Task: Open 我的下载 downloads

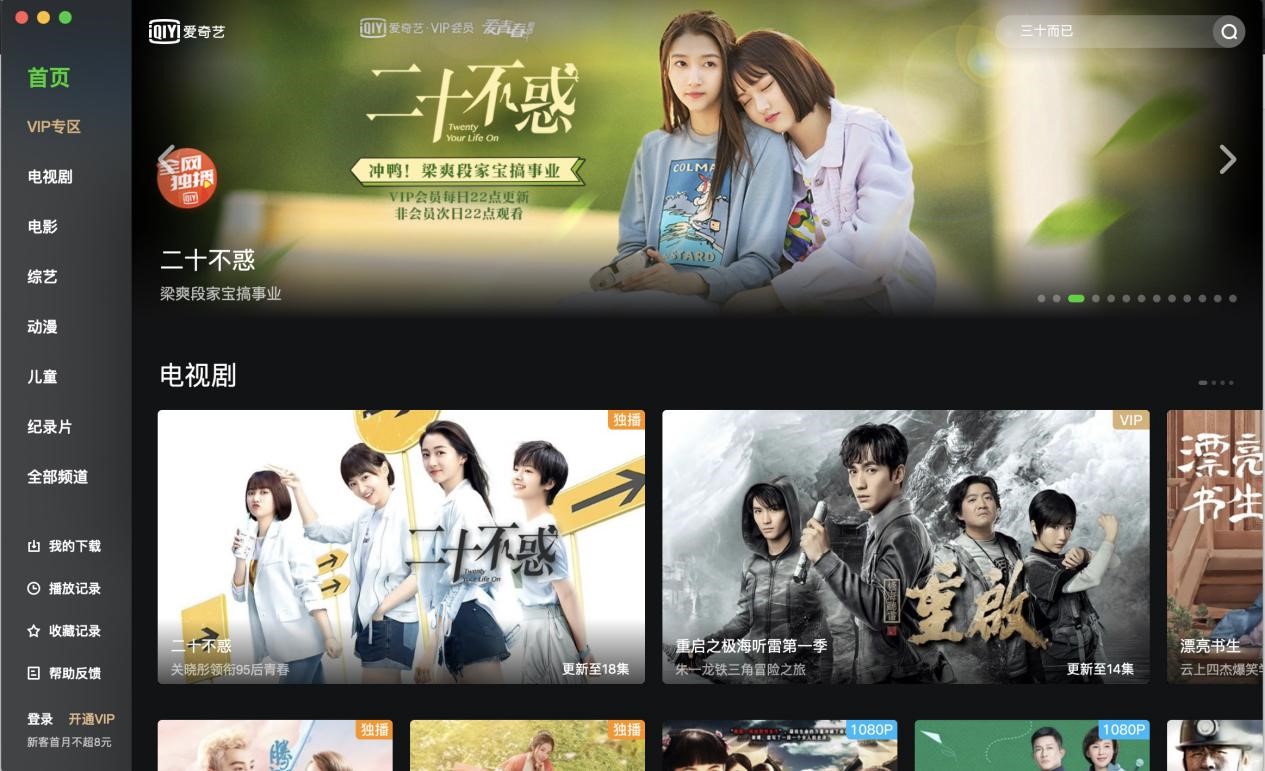Action: (64, 546)
